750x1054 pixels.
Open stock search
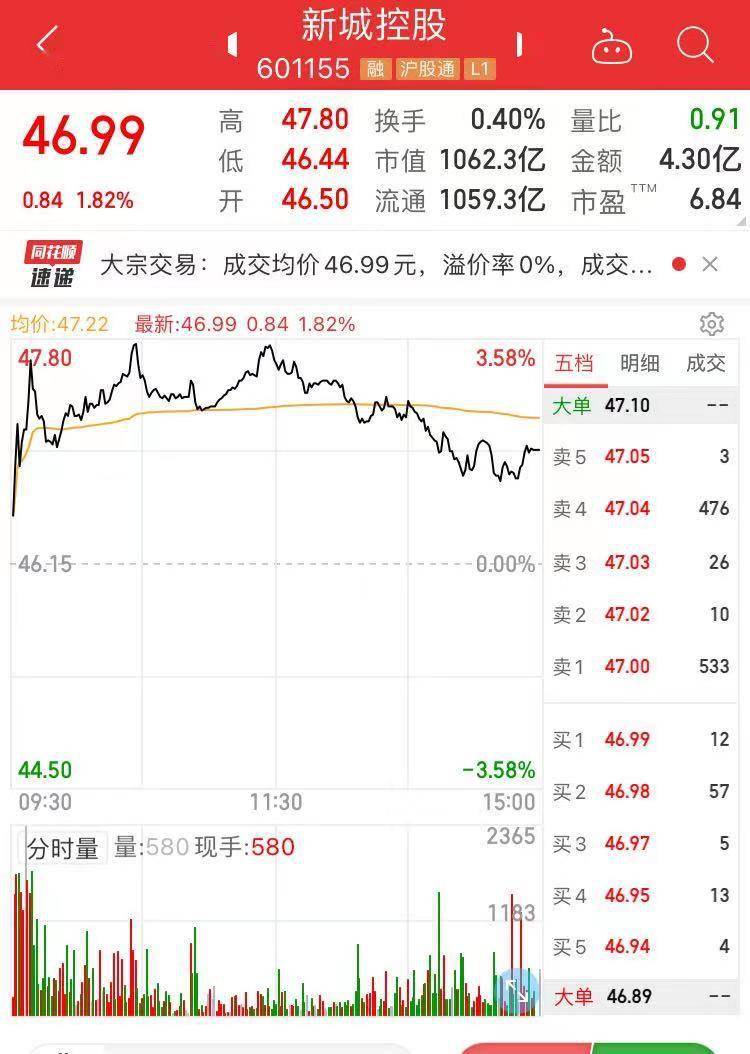694,44
